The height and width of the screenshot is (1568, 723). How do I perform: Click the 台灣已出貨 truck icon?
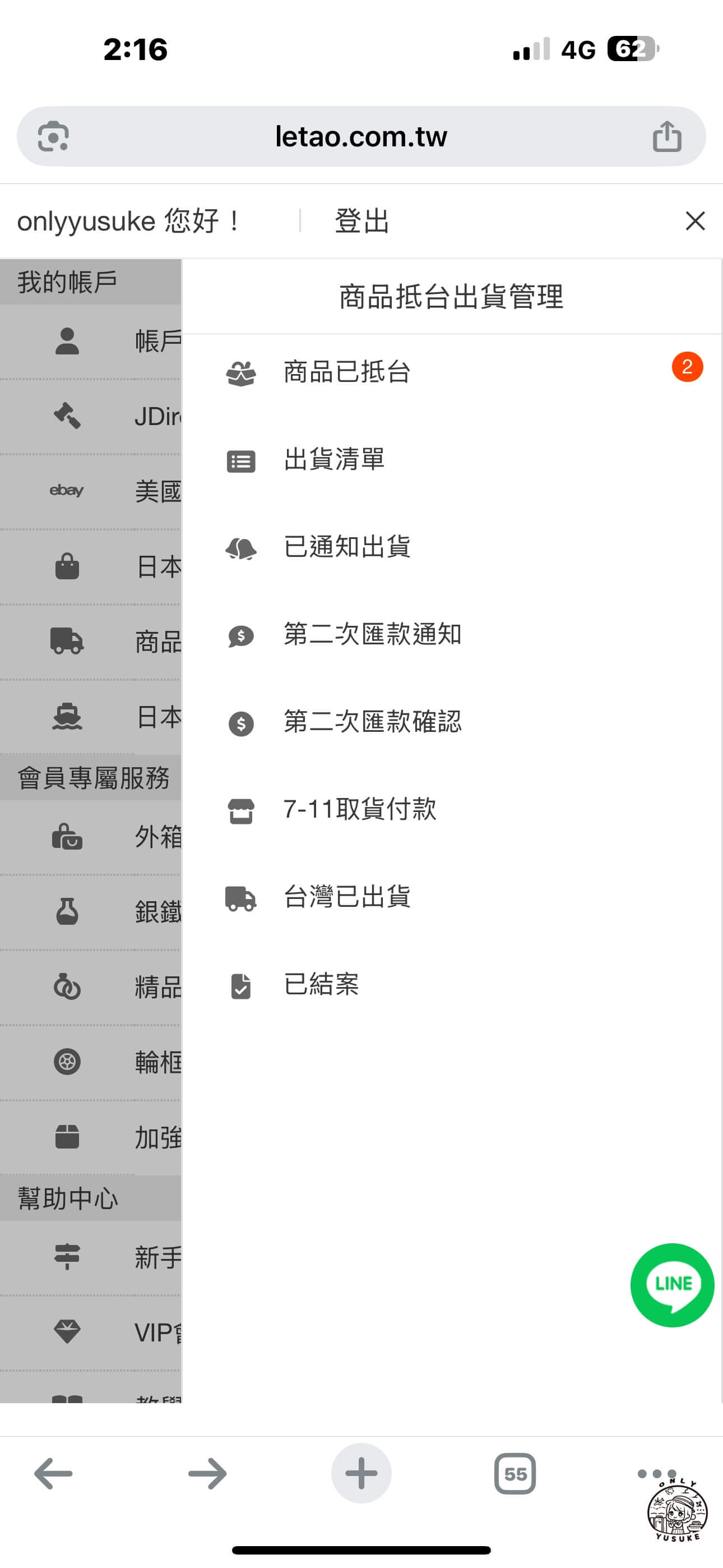(241, 897)
